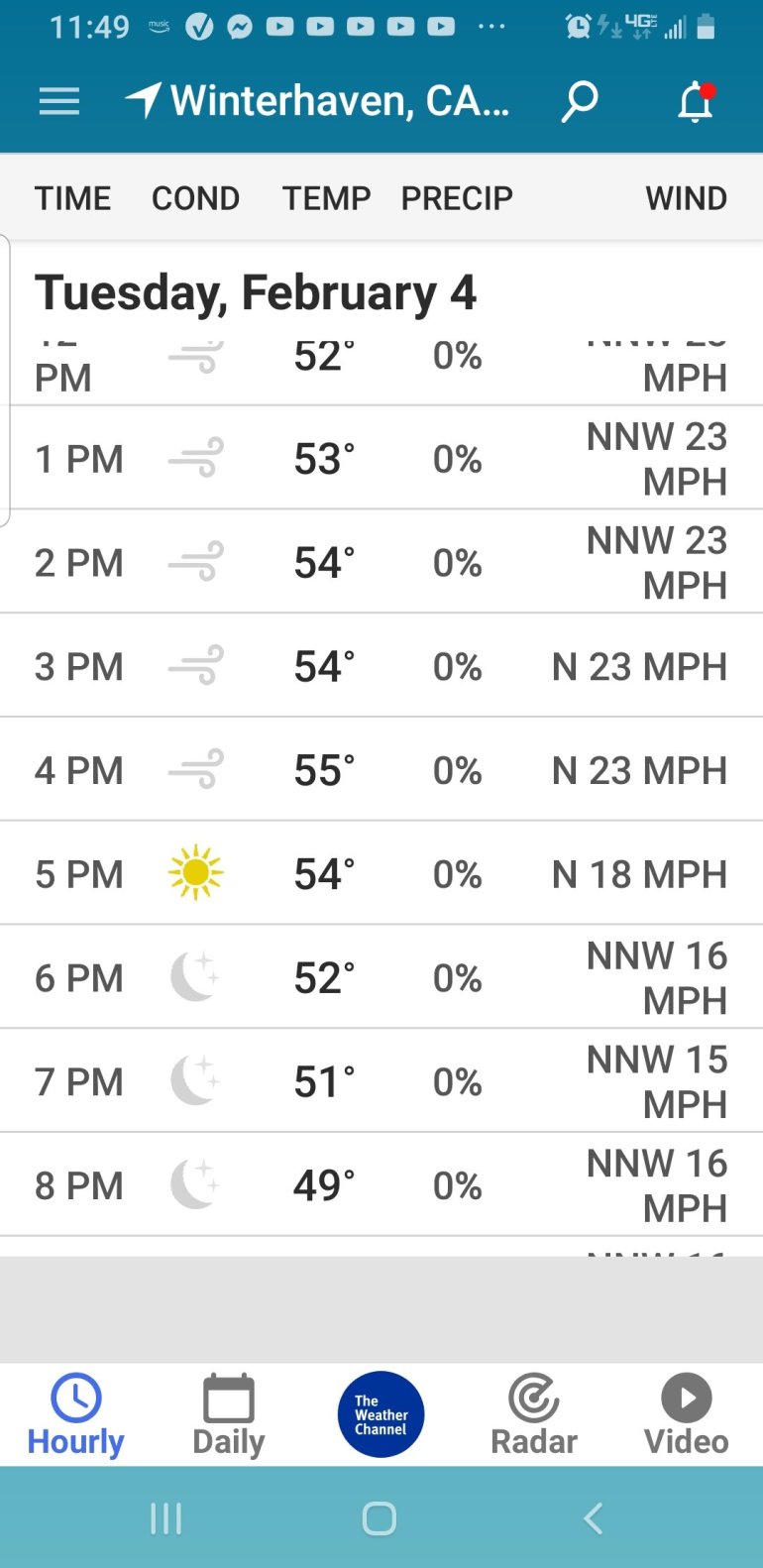Open the hamburger navigation menu
Screen dimensions: 763x1568
pyautogui.click(x=58, y=101)
